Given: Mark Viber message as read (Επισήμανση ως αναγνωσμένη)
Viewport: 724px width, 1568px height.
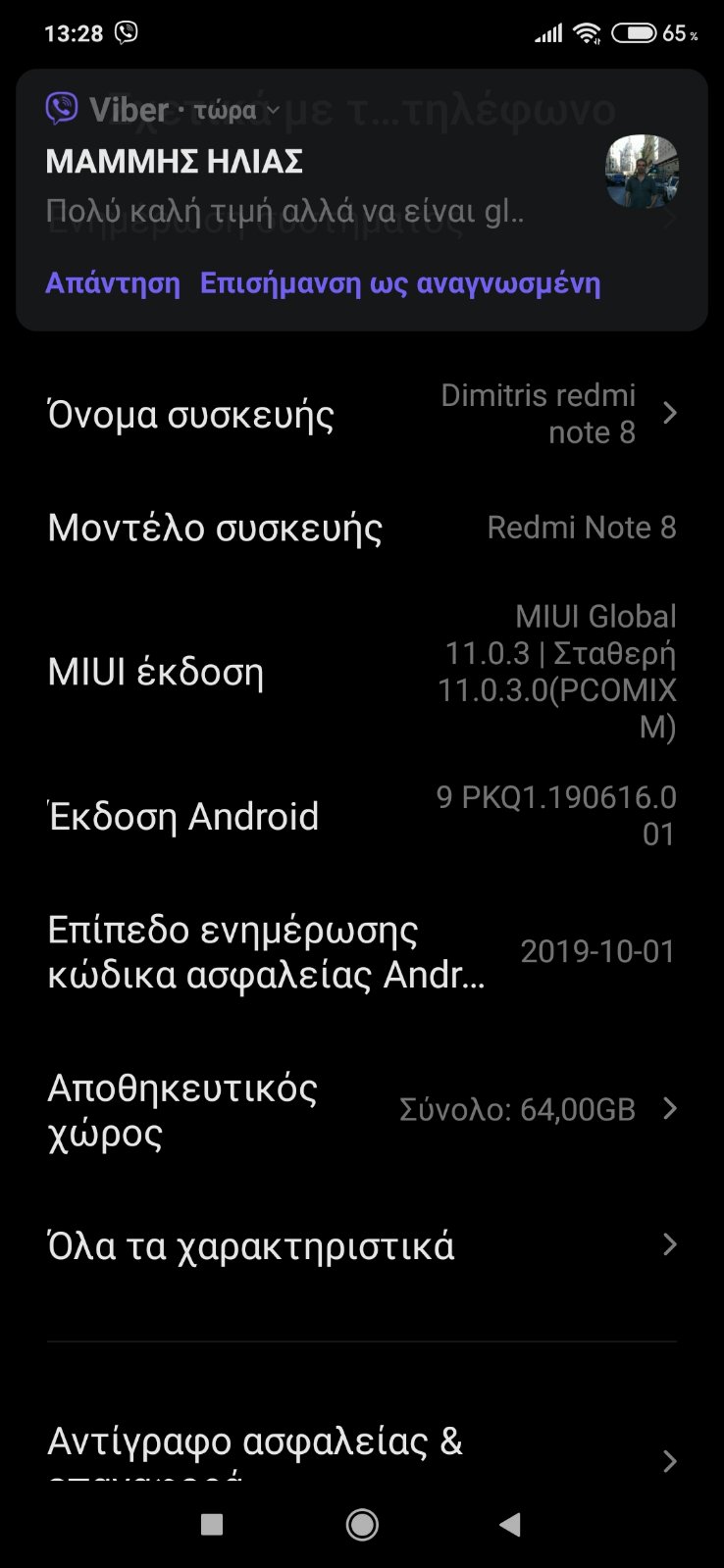Looking at the screenshot, I should pos(400,283).
